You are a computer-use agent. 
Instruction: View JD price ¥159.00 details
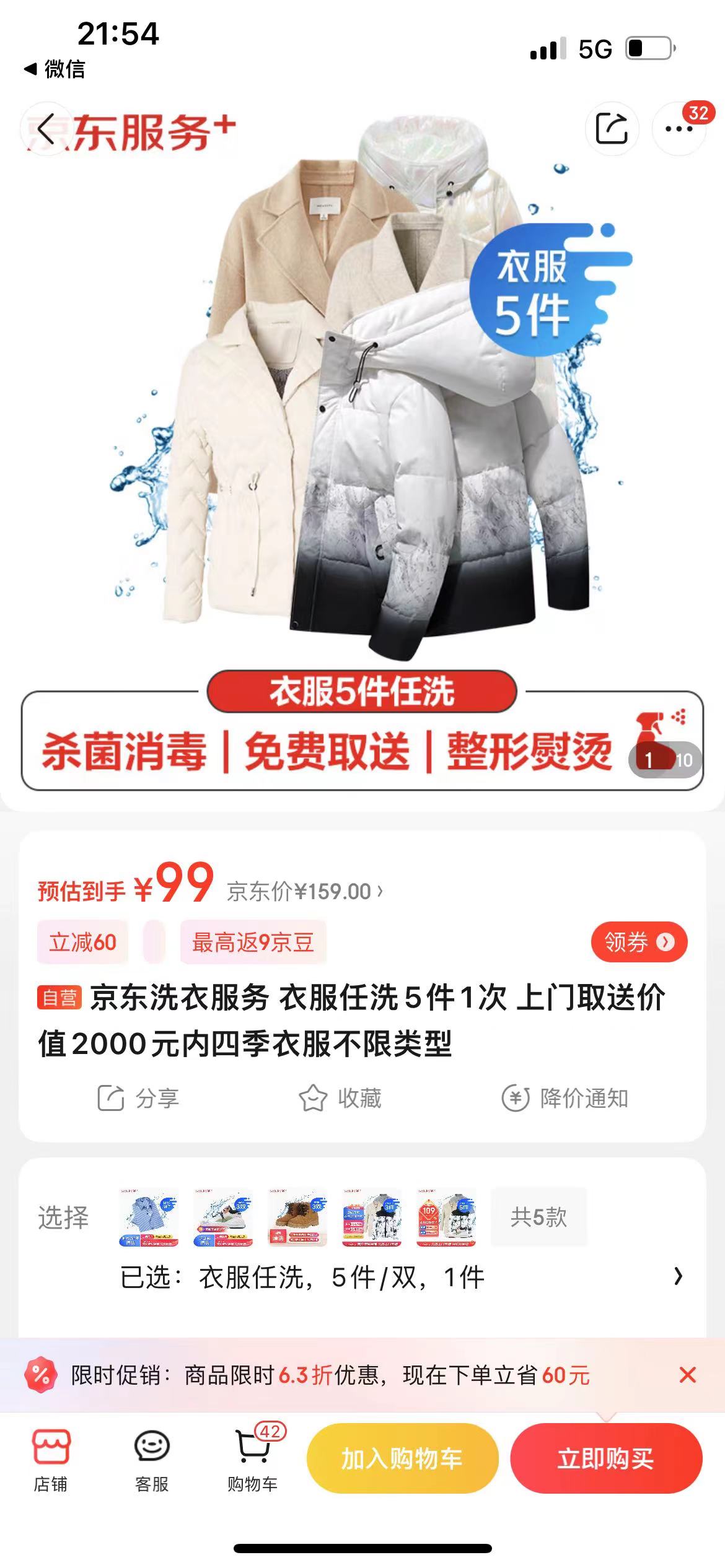coord(305,892)
